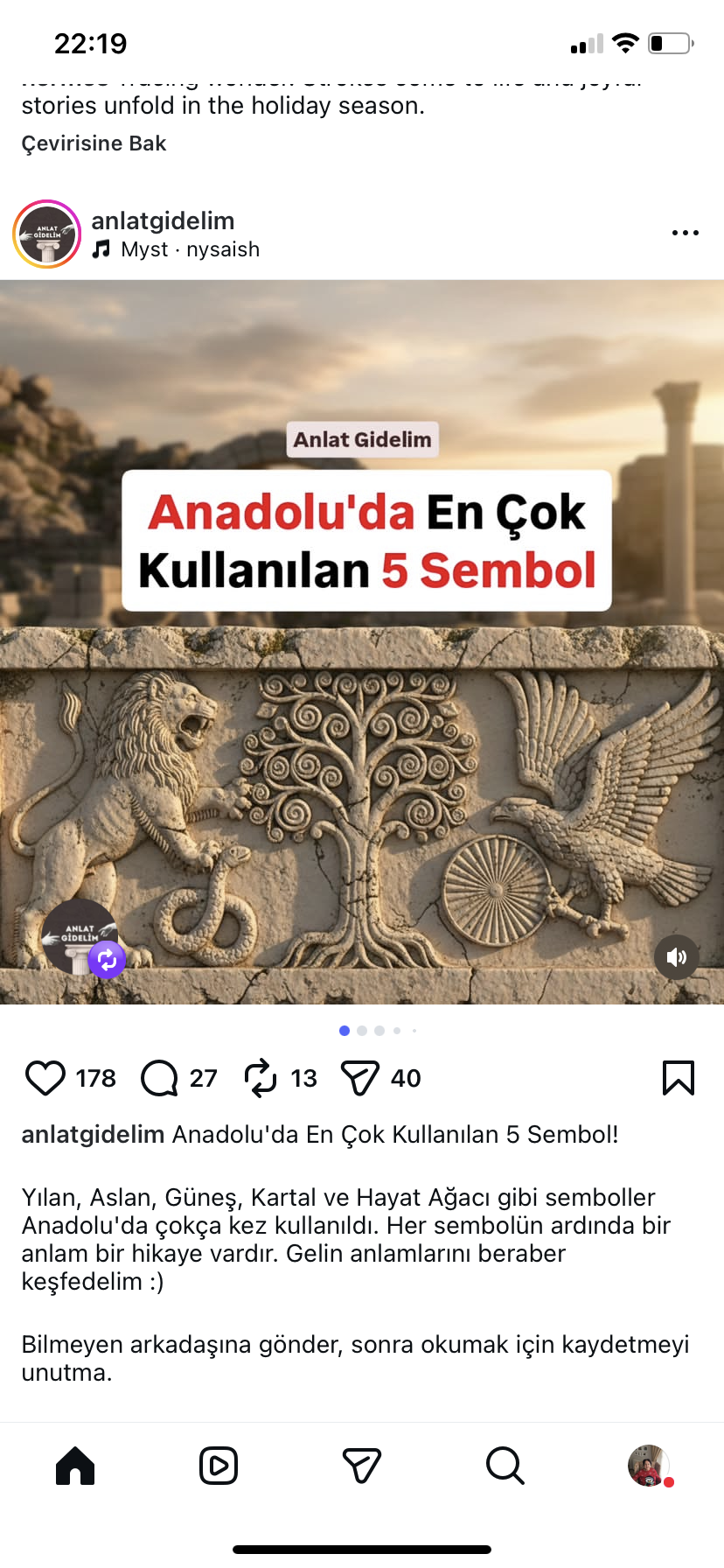Toggle the sound on the post

click(x=676, y=956)
